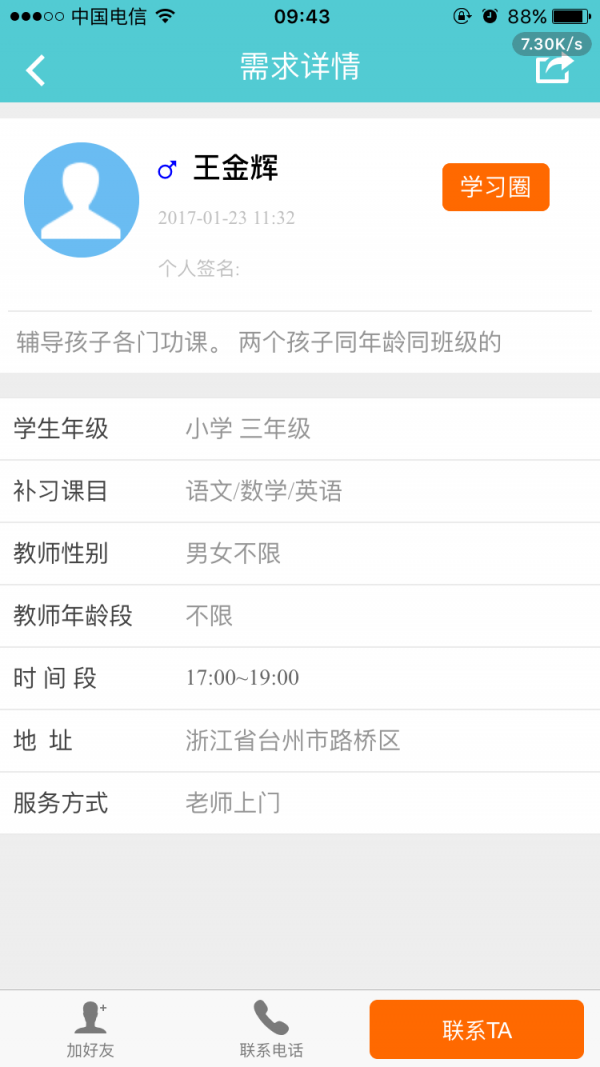
Task: Call via 联系电话
Action: (x=271, y=1029)
